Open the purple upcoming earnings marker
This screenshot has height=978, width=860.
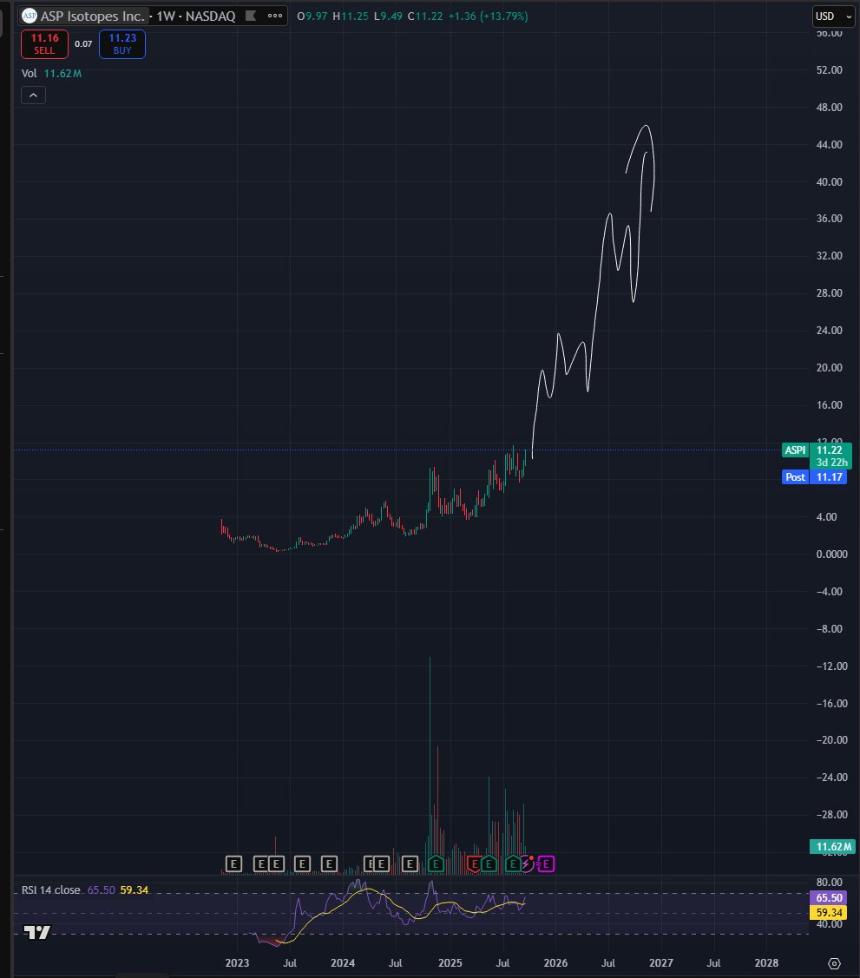pos(547,863)
